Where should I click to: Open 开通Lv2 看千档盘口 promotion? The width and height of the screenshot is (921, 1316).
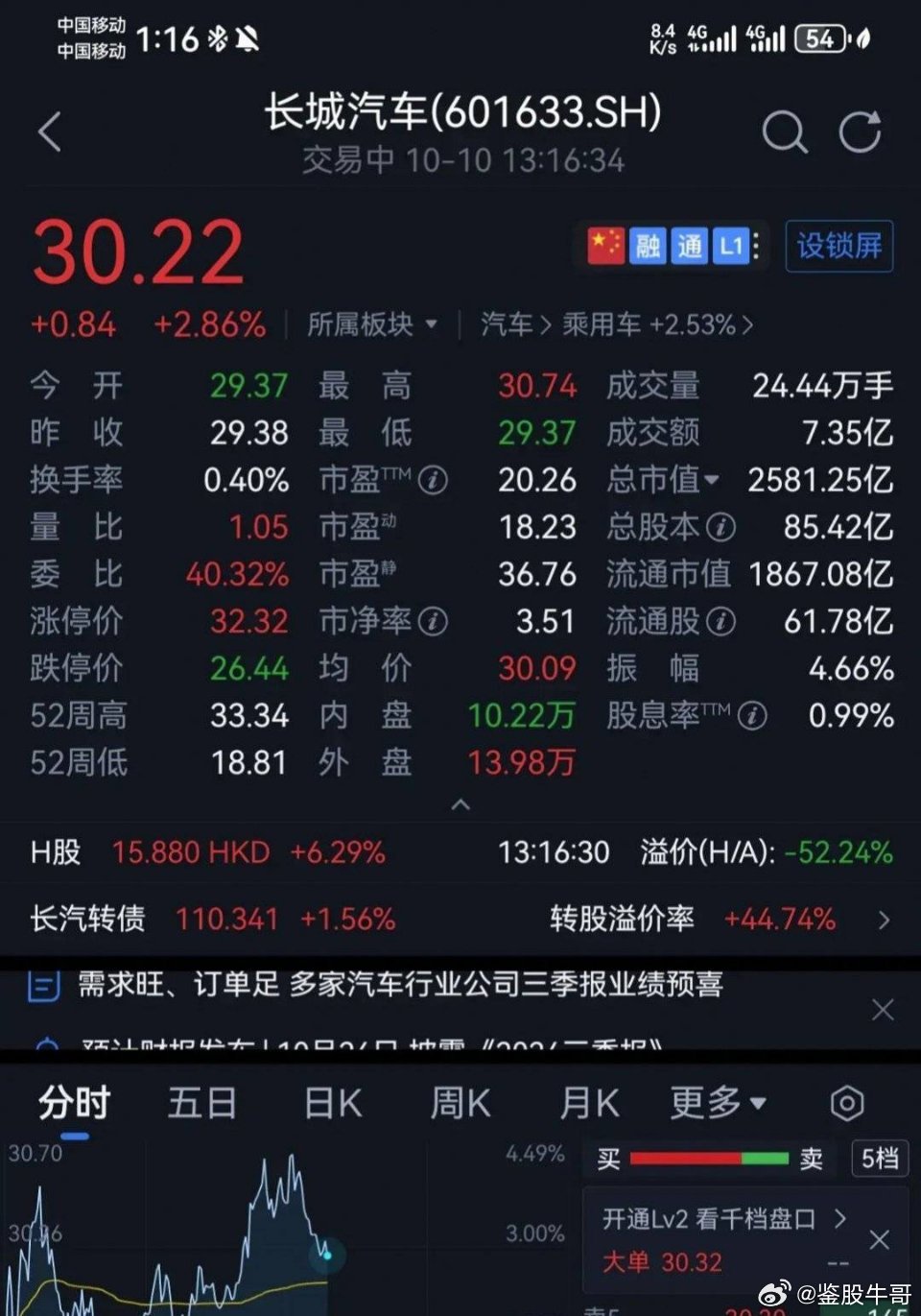tap(721, 1219)
